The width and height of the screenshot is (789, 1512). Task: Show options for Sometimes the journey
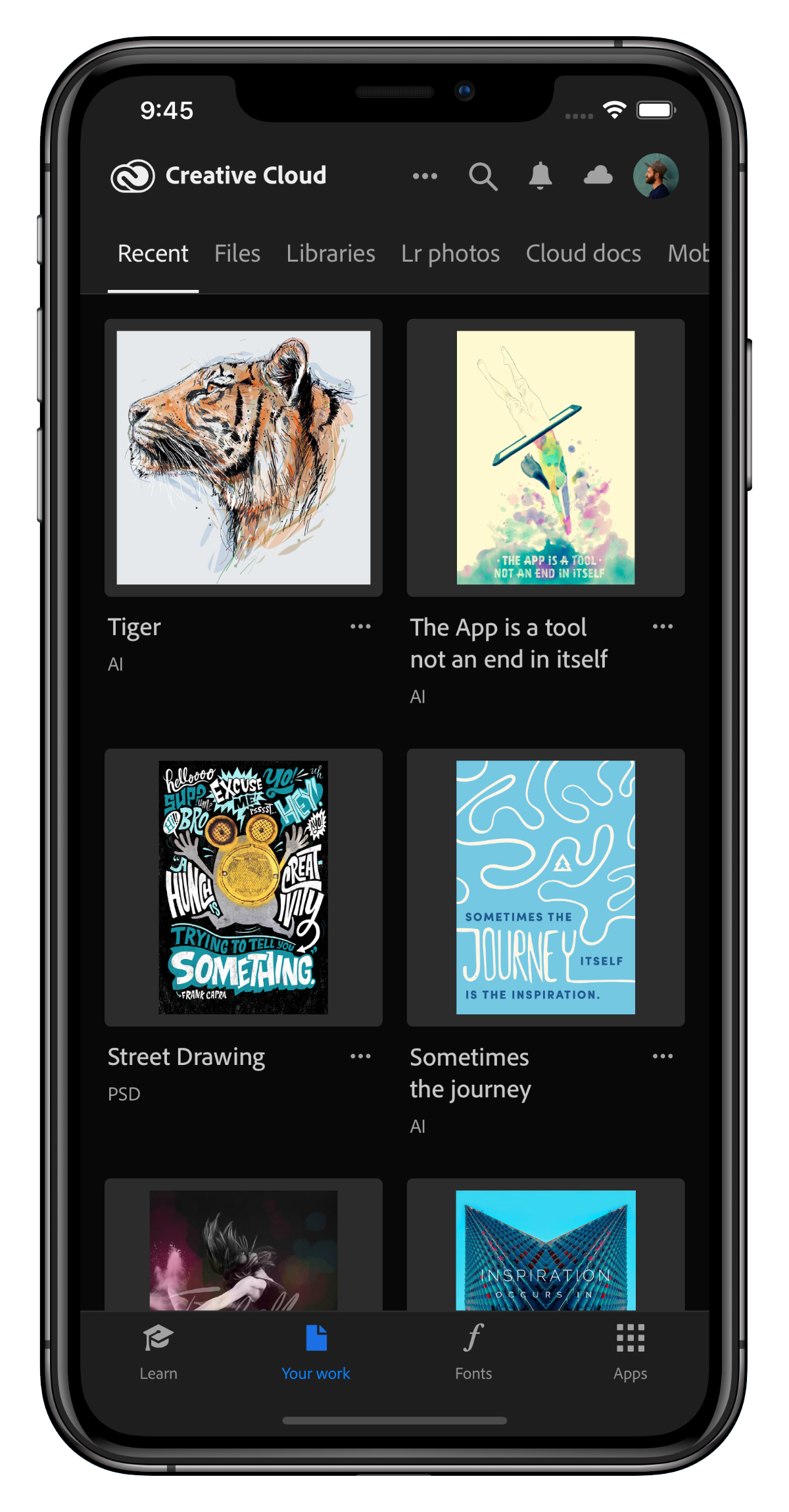662,1057
